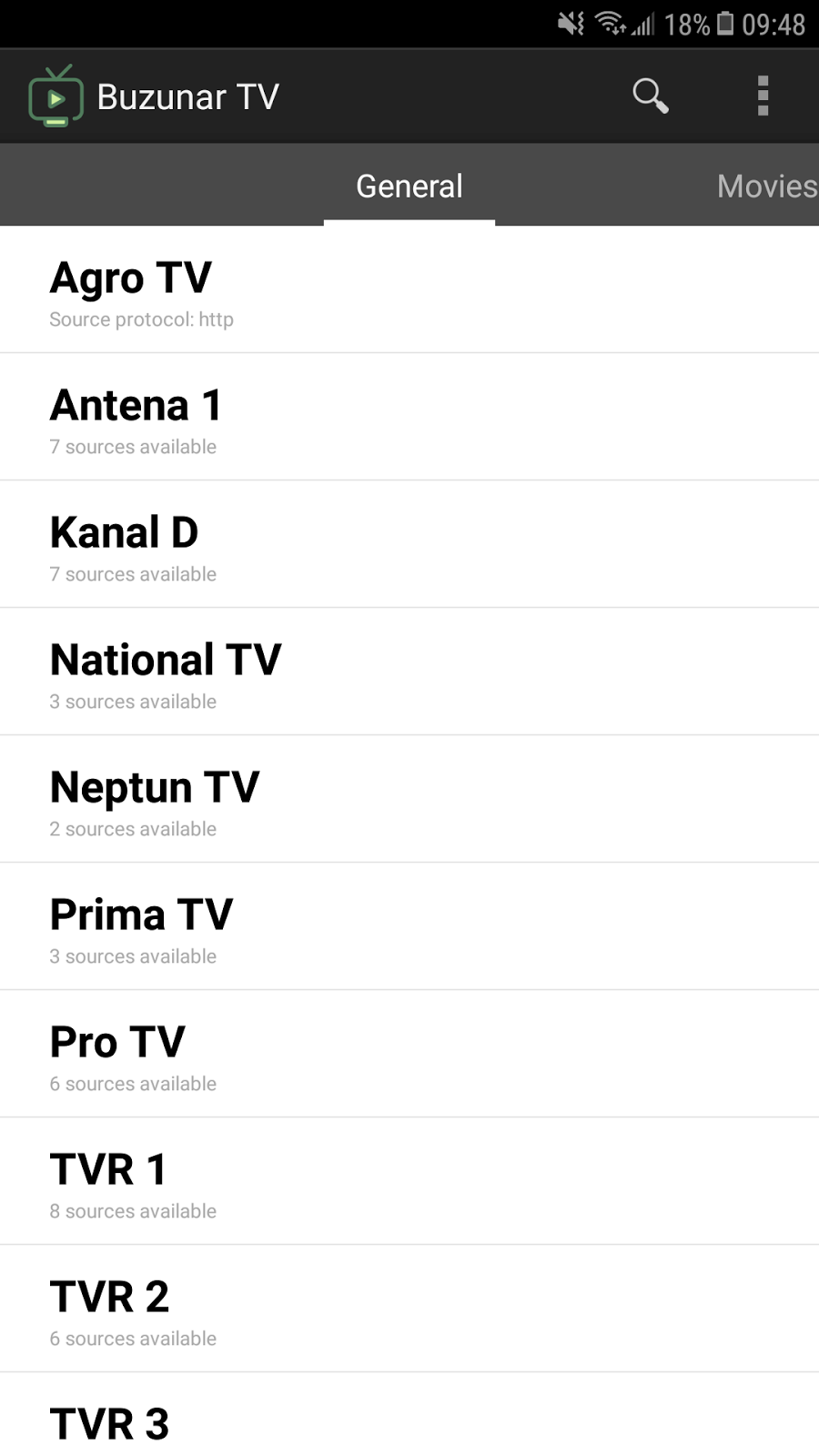This screenshot has width=819, height=1456.
Task: Open the TVR 3 channel
Action: click(409, 1421)
